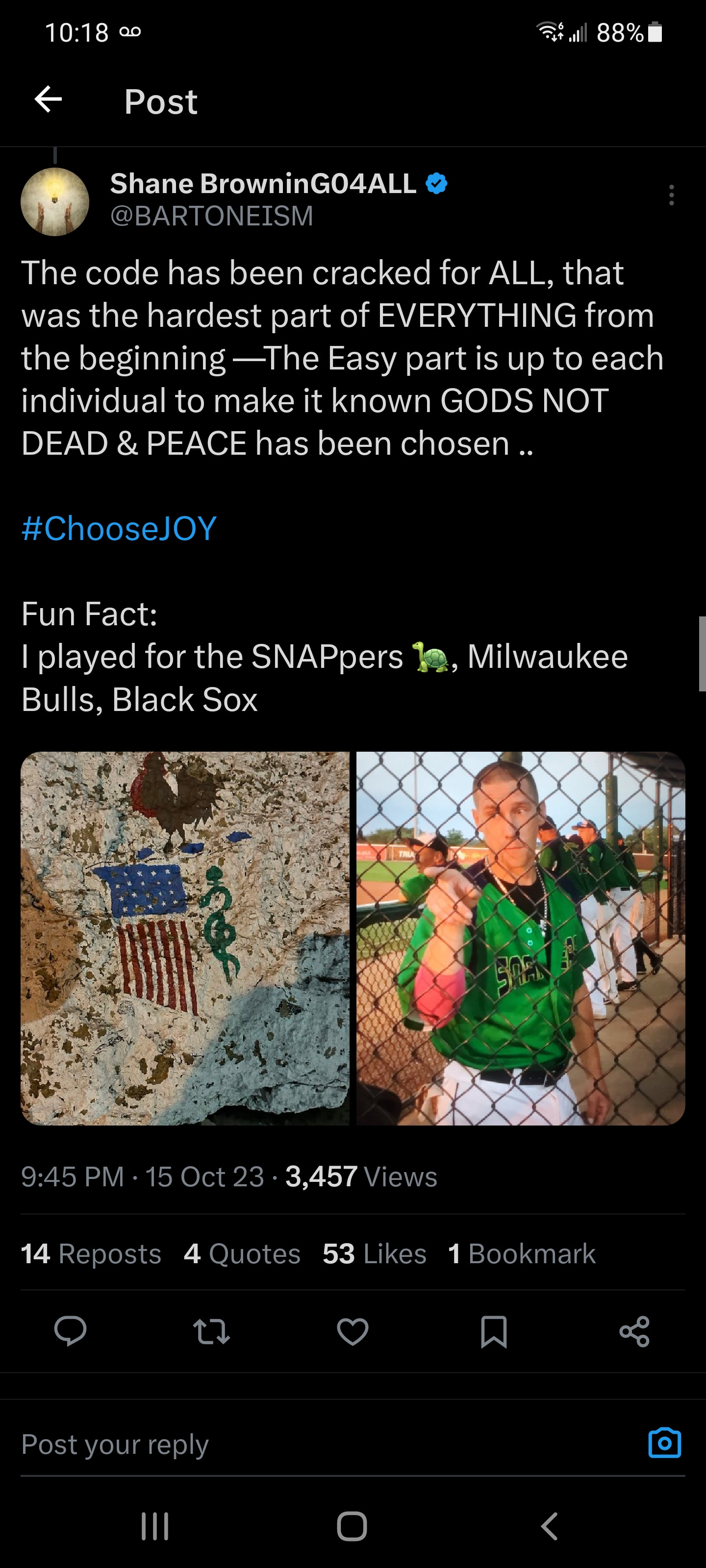View the baseball player photo
The image size is (706, 1568).
pos(520,938)
